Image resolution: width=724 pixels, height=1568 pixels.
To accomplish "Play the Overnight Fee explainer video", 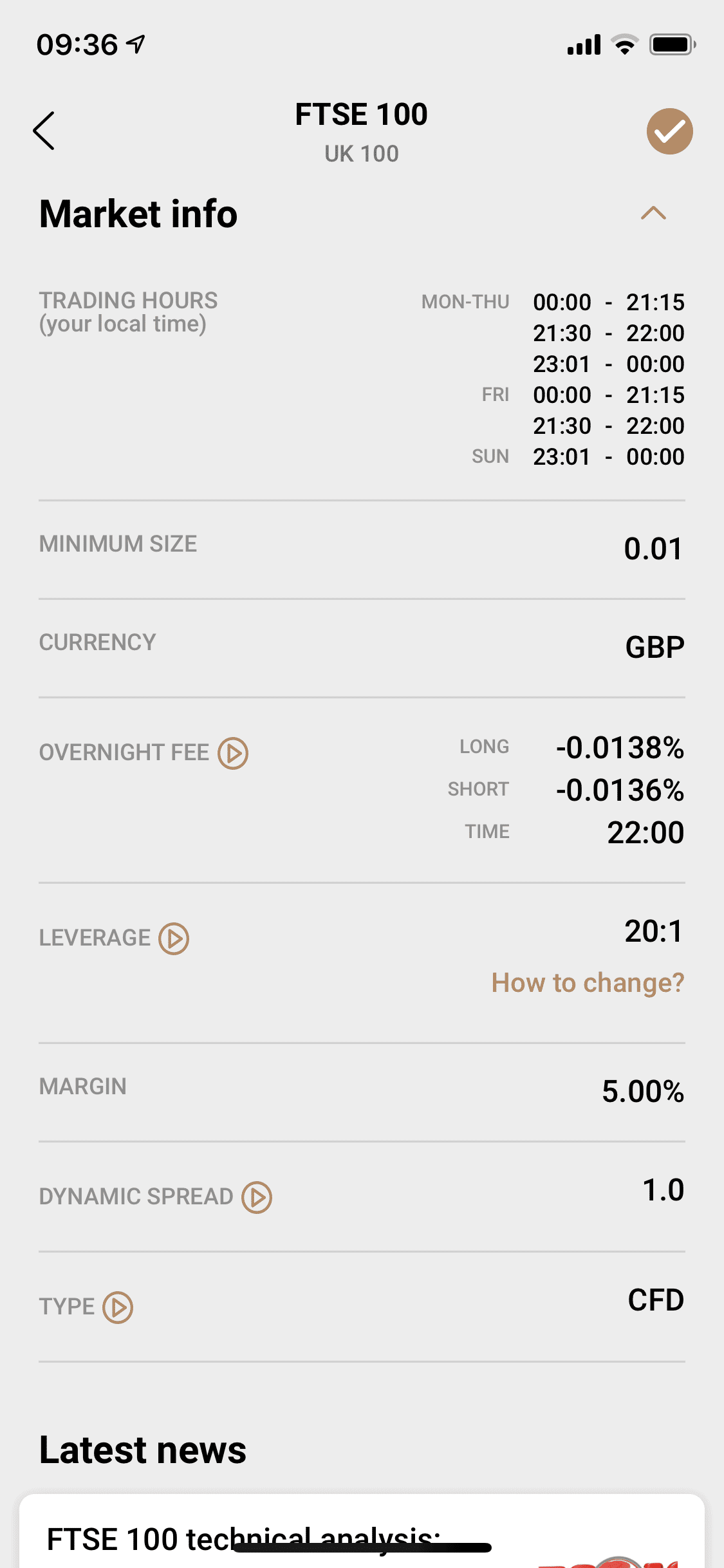I will tap(233, 752).
